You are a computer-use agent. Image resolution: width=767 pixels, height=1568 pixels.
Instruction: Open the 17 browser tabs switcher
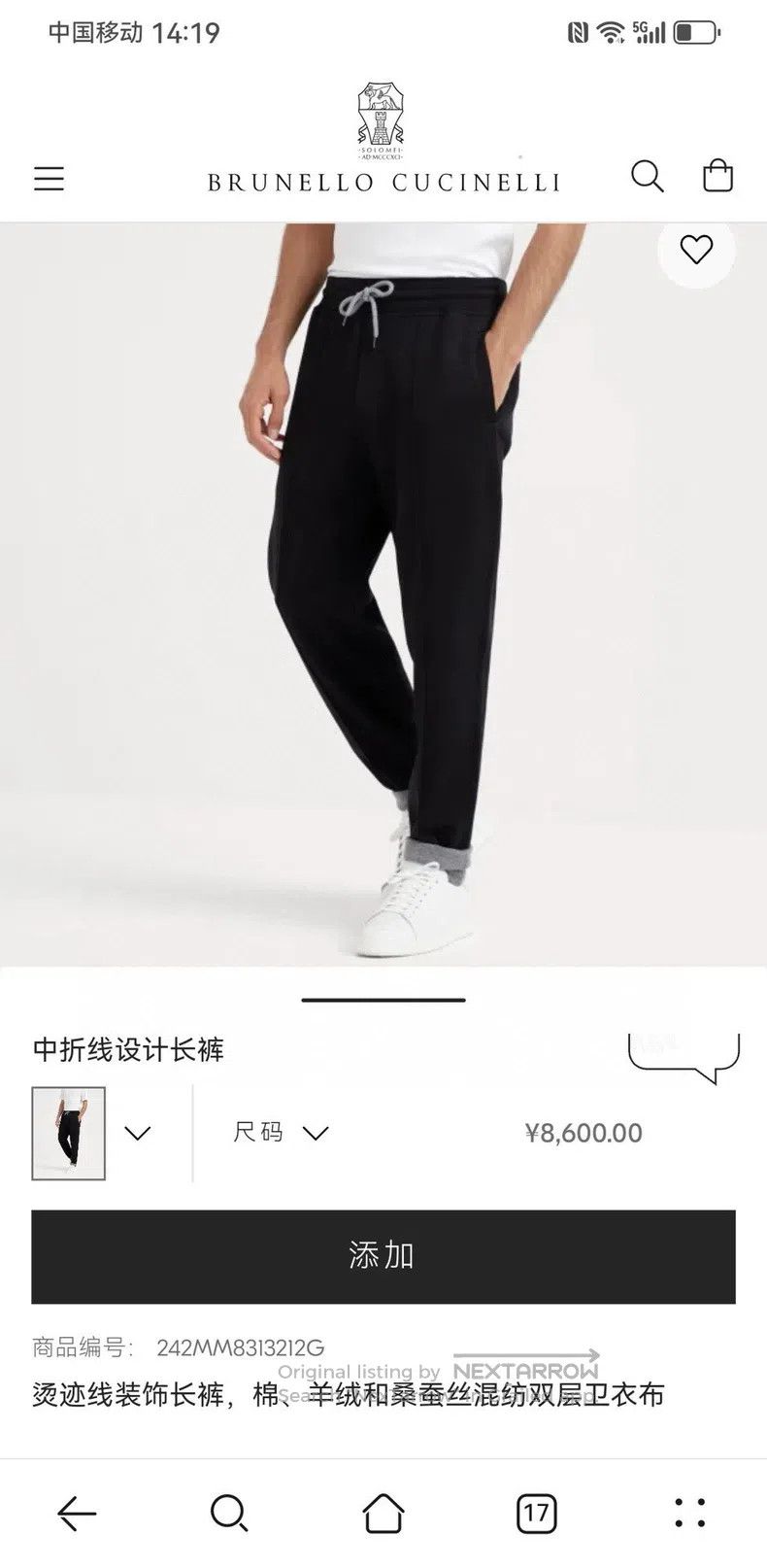pos(536,1513)
